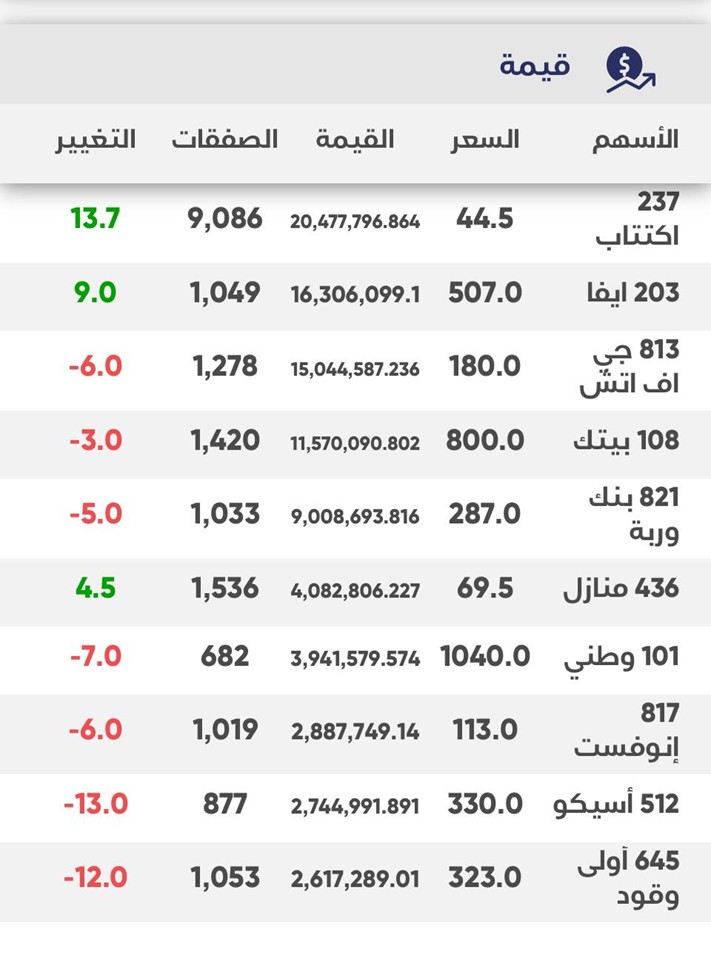This screenshot has width=711, height=956.
Task: View the 108 بيتك stock
Action: click(x=625, y=441)
